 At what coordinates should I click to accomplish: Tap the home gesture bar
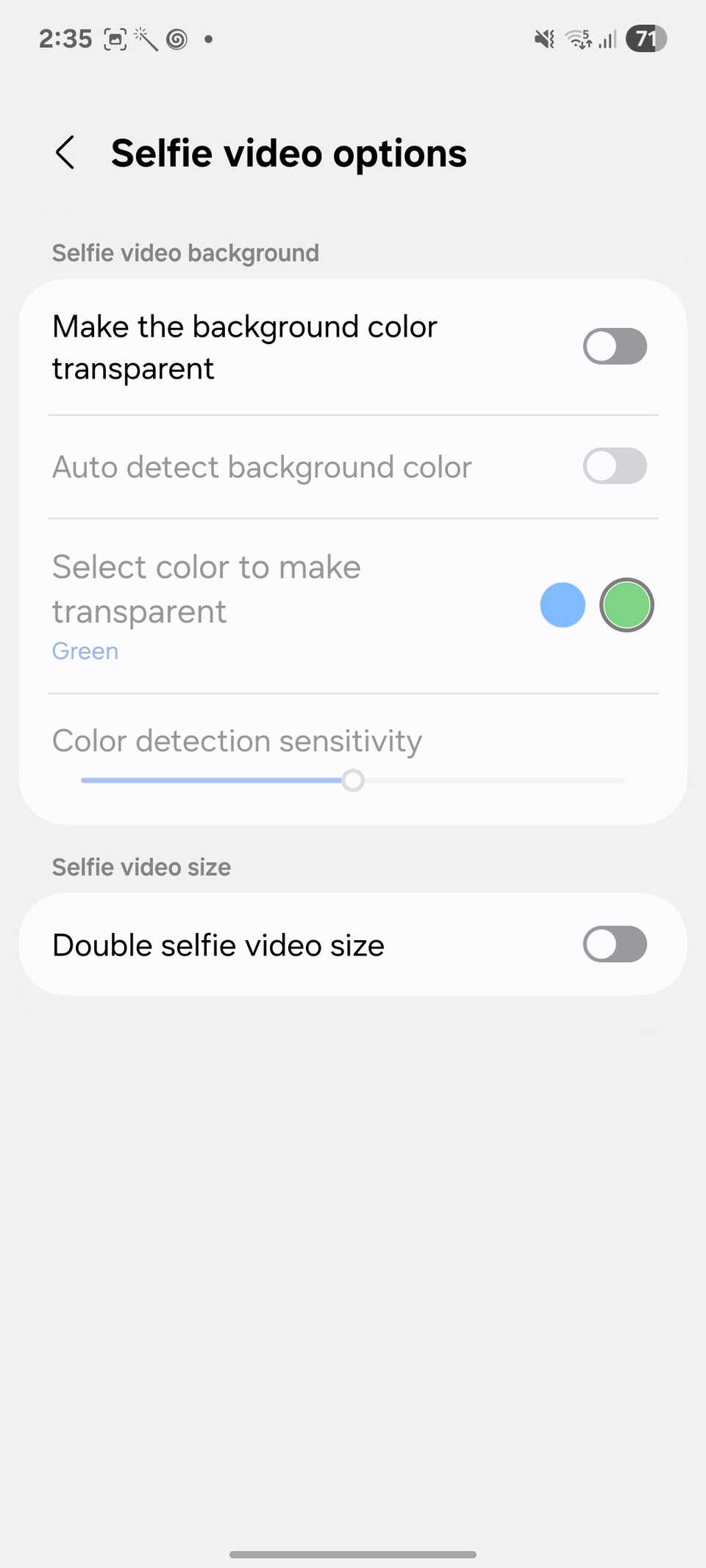(x=353, y=1553)
